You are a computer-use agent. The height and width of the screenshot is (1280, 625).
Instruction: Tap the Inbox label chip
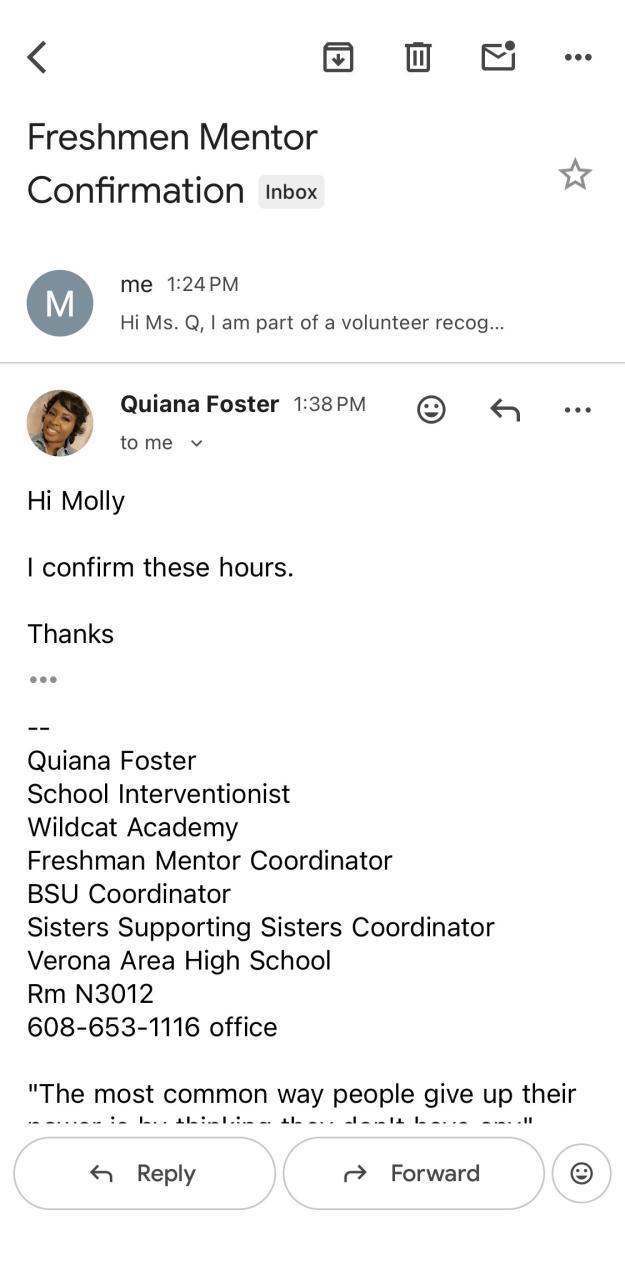point(291,192)
